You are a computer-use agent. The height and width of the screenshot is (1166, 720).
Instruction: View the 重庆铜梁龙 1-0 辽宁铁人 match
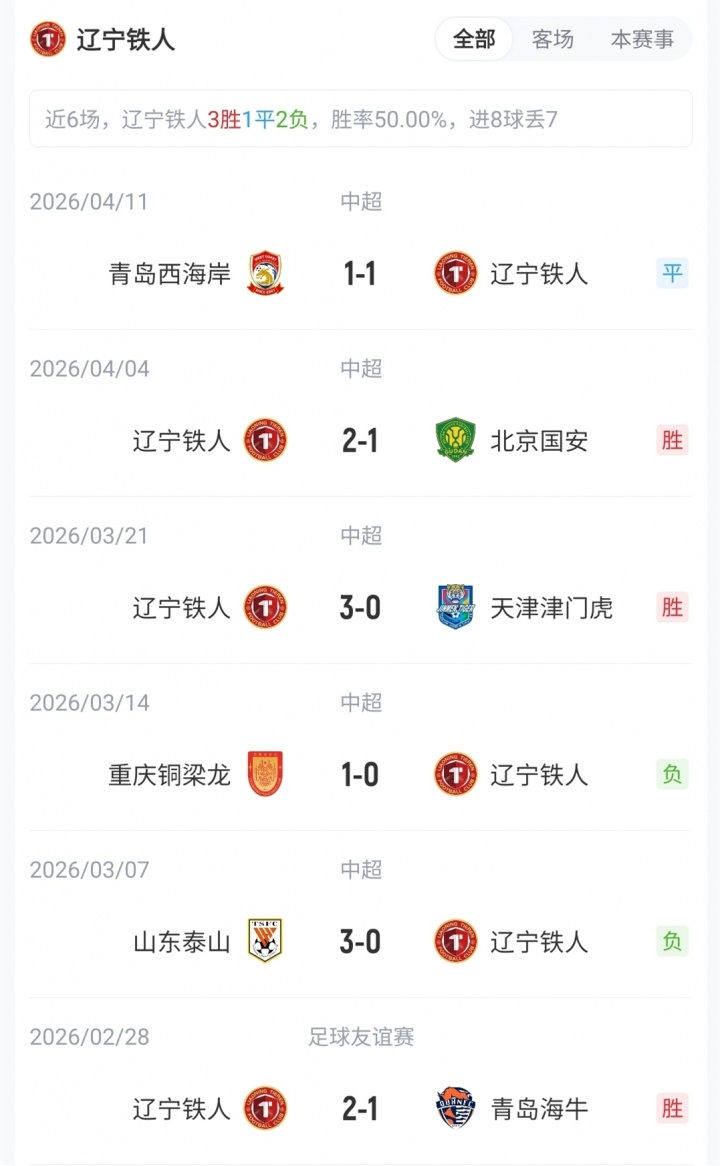(360, 774)
